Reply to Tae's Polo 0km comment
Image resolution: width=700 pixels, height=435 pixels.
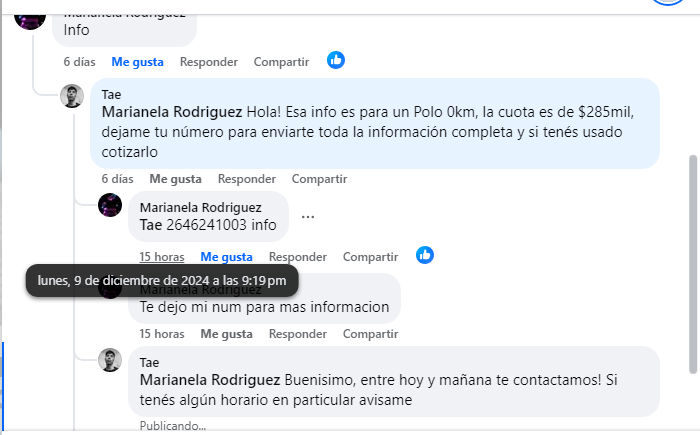pyautogui.click(x=246, y=179)
